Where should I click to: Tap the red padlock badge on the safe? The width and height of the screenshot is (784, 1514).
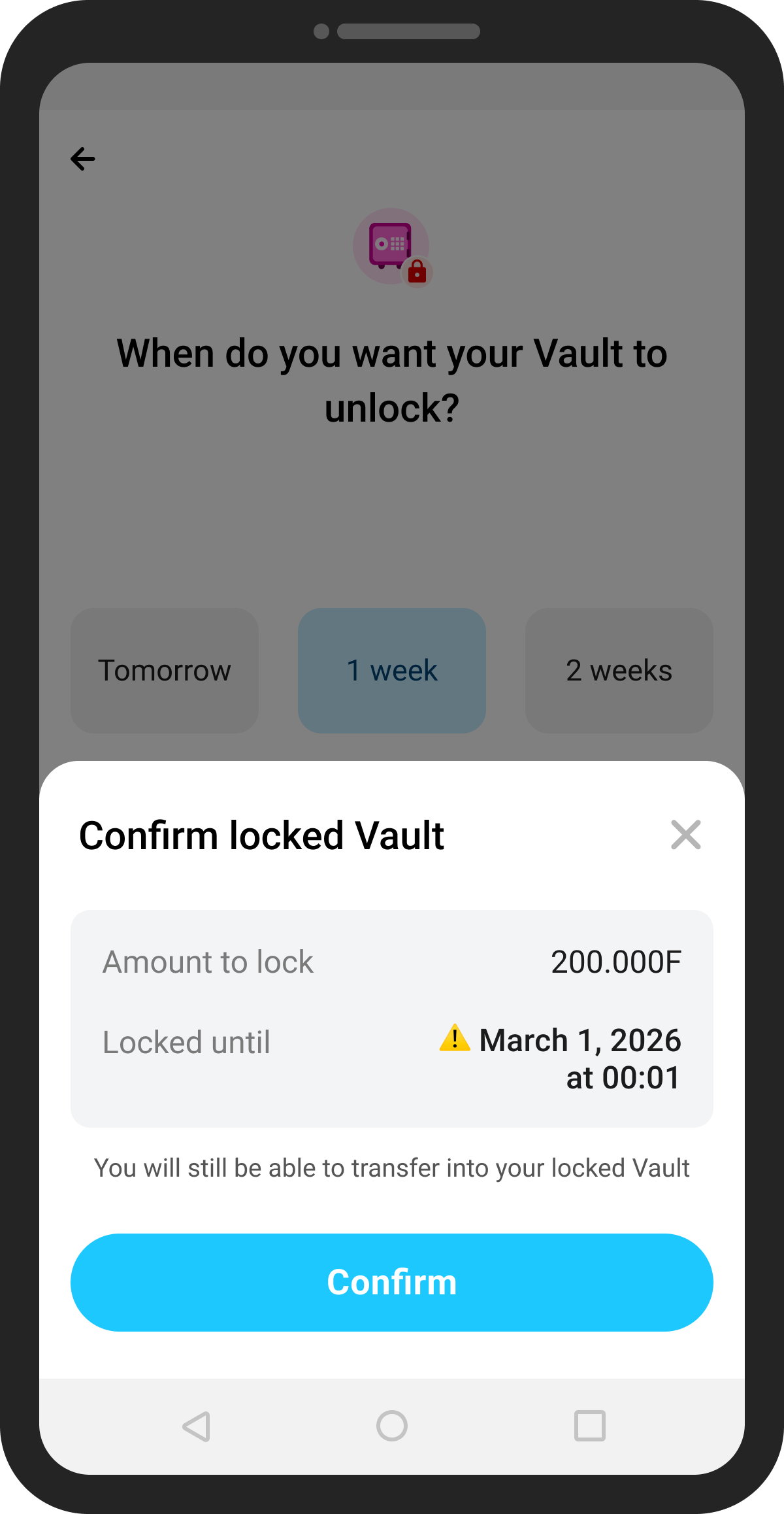(x=417, y=270)
